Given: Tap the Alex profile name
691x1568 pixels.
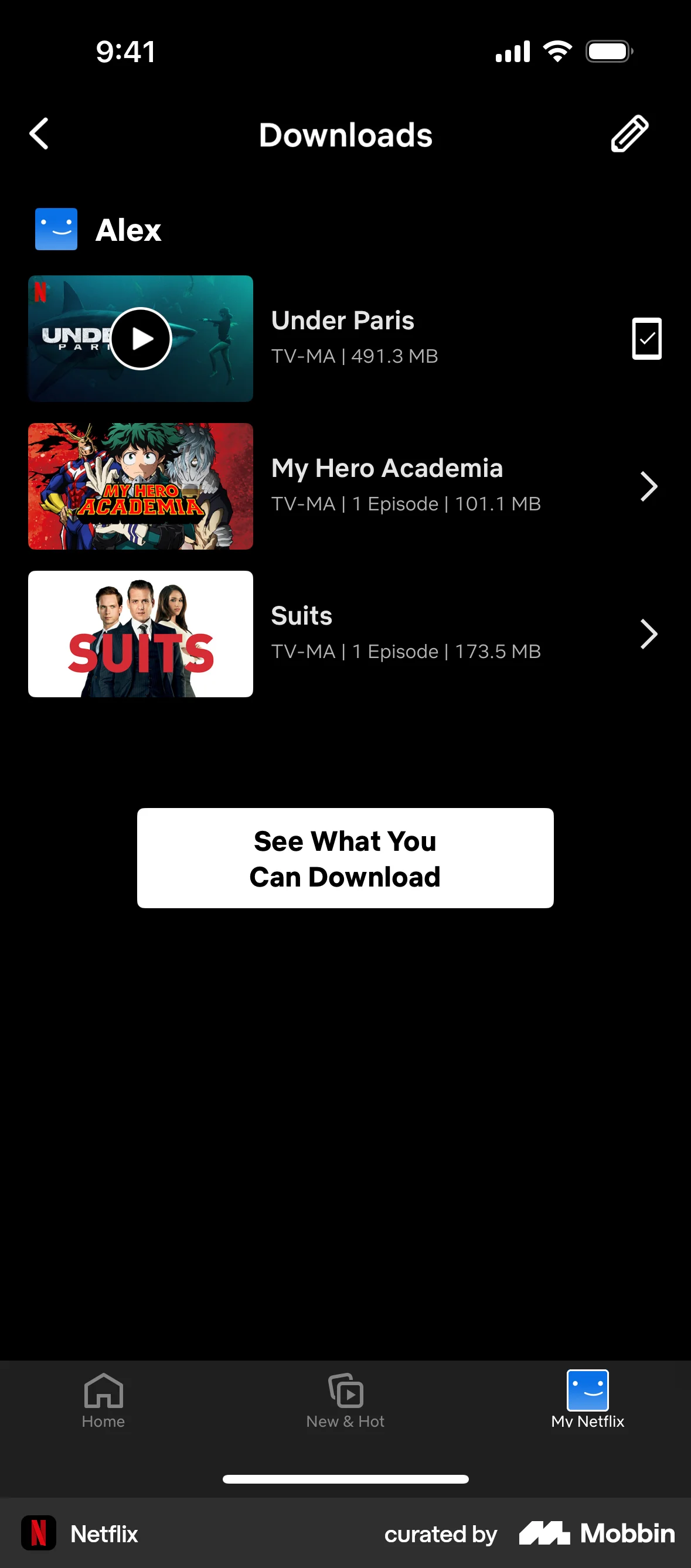Looking at the screenshot, I should [128, 230].
